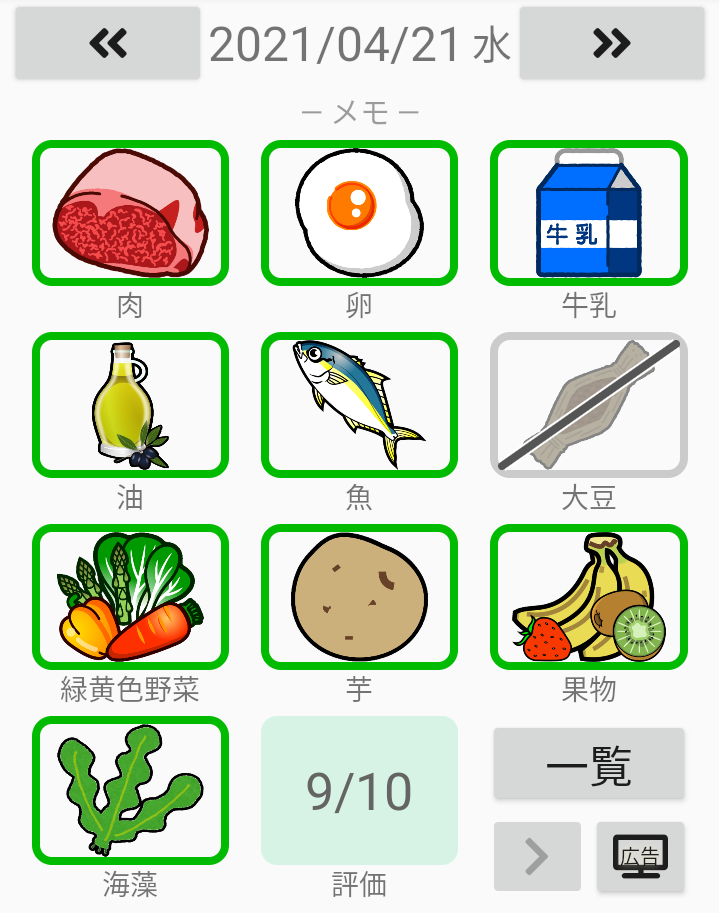Toggle the 卵 (egg) food tile
The width and height of the screenshot is (719, 913).
point(359,213)
